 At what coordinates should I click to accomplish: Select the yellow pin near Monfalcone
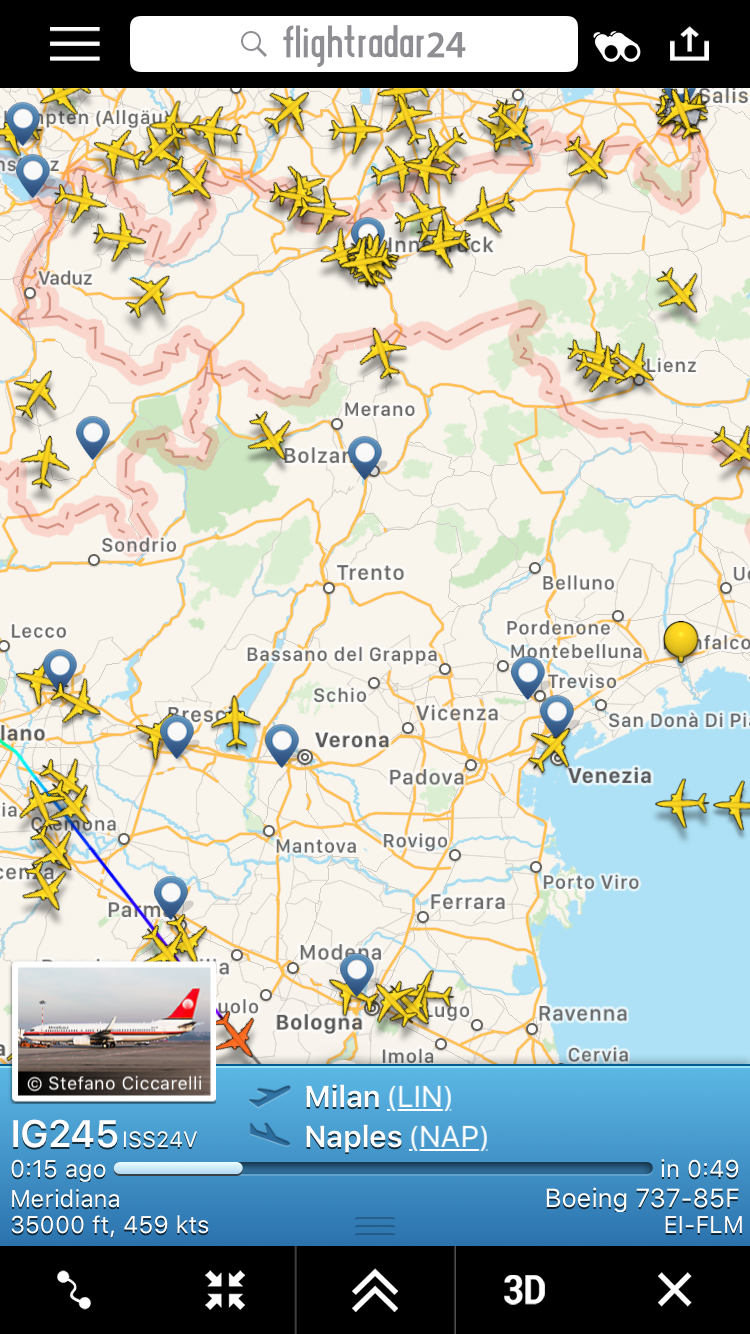[681, 640]
